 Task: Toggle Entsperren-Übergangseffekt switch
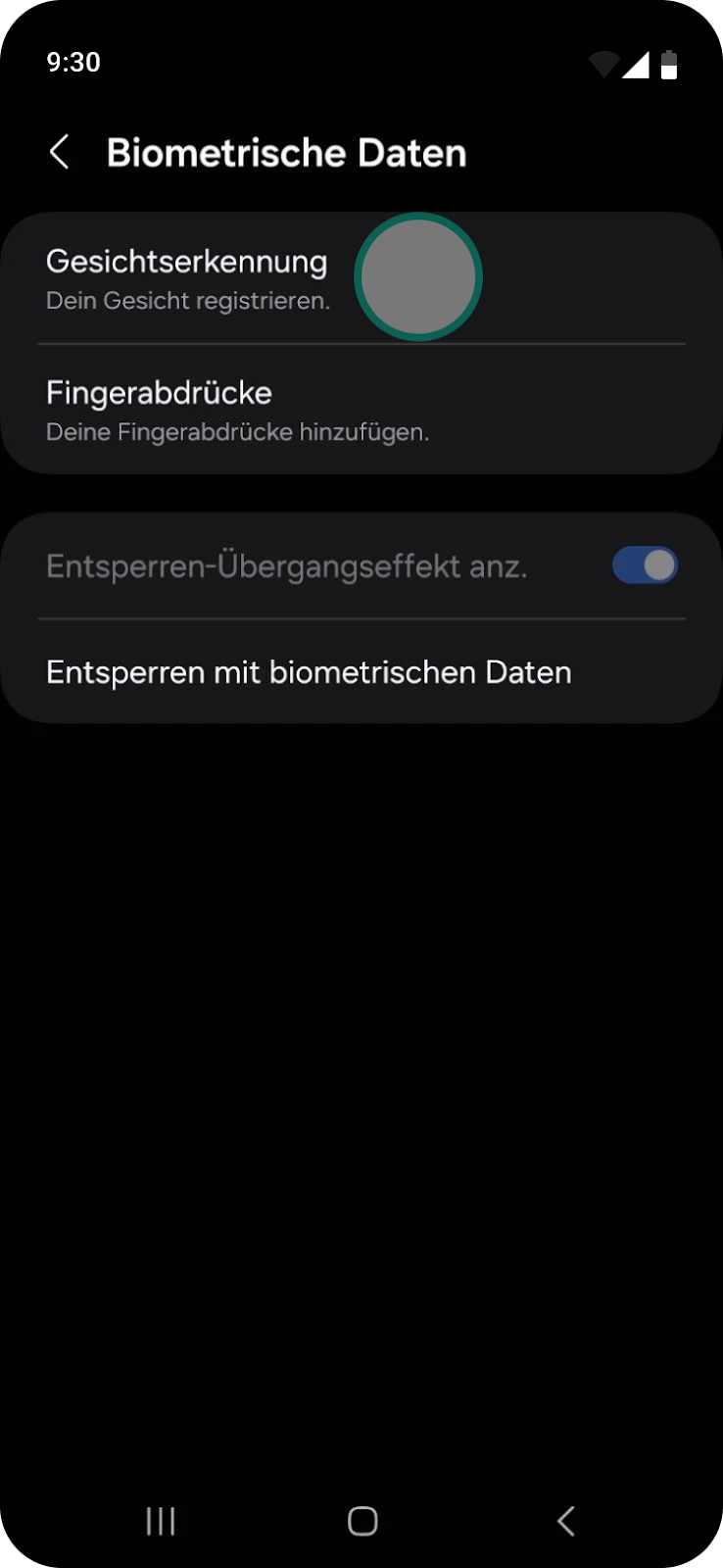click(x=645, y=565)
